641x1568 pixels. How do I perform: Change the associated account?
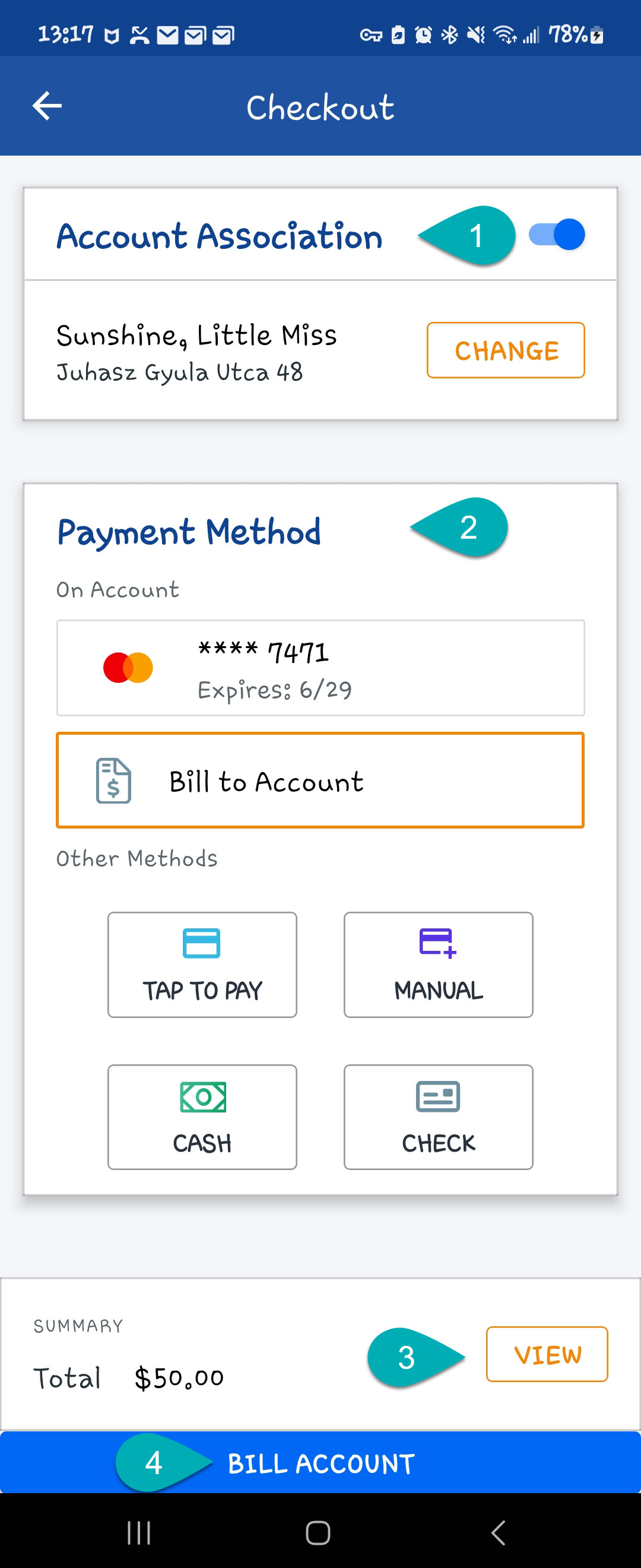pos(505,350)
